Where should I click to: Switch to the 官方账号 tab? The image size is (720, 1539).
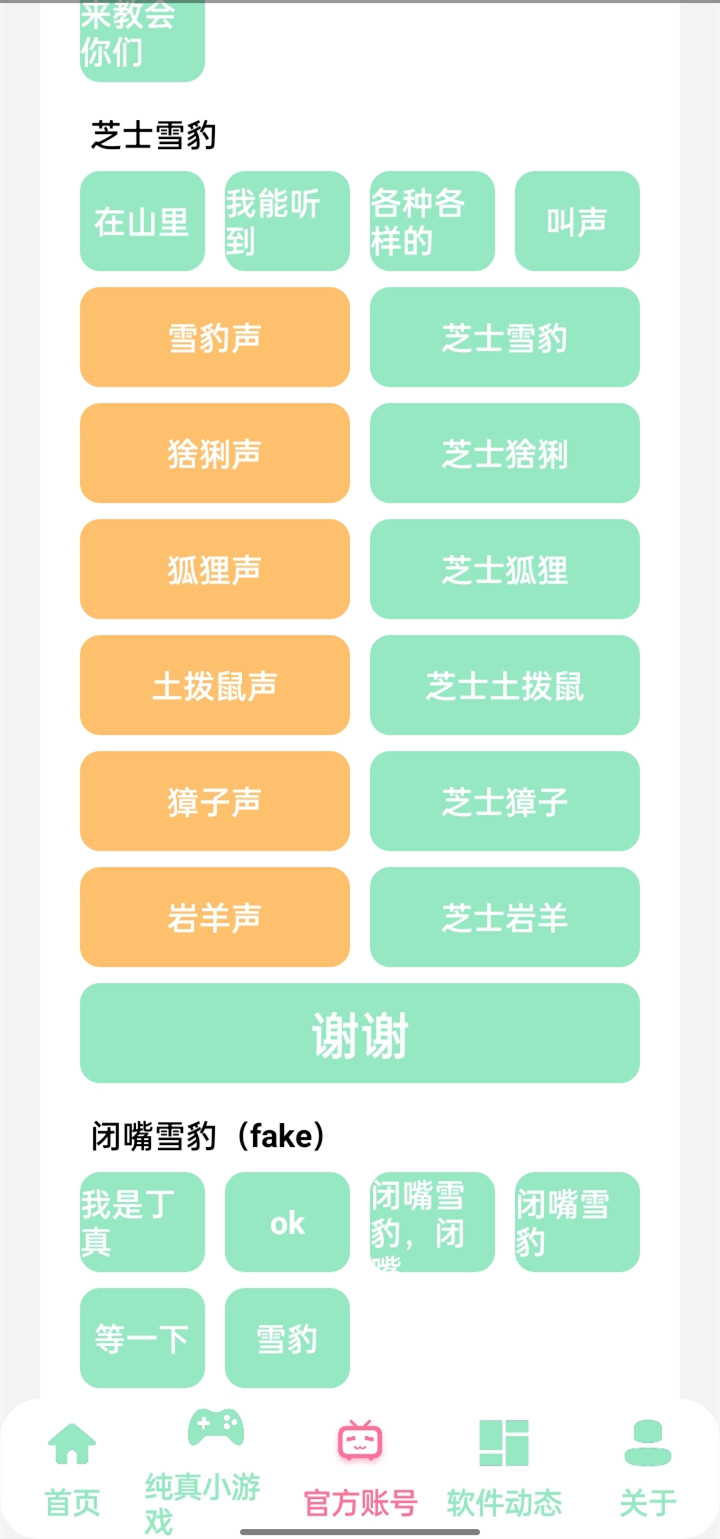[x=360, y=1469]
